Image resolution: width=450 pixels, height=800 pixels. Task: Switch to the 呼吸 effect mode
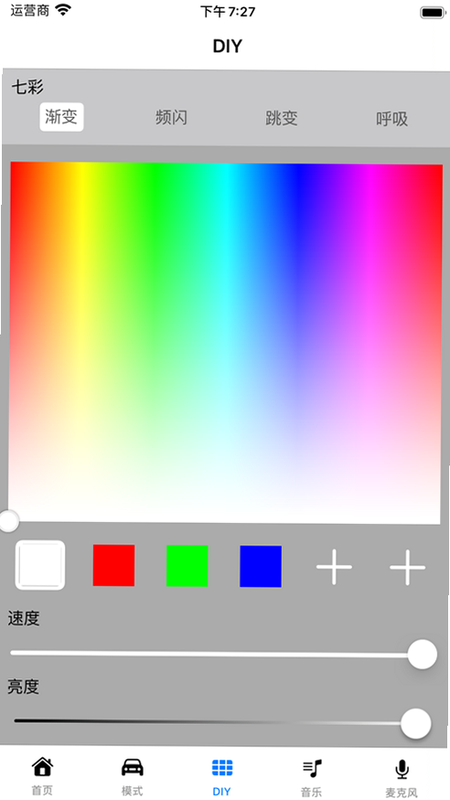click(x=392, y=119)
